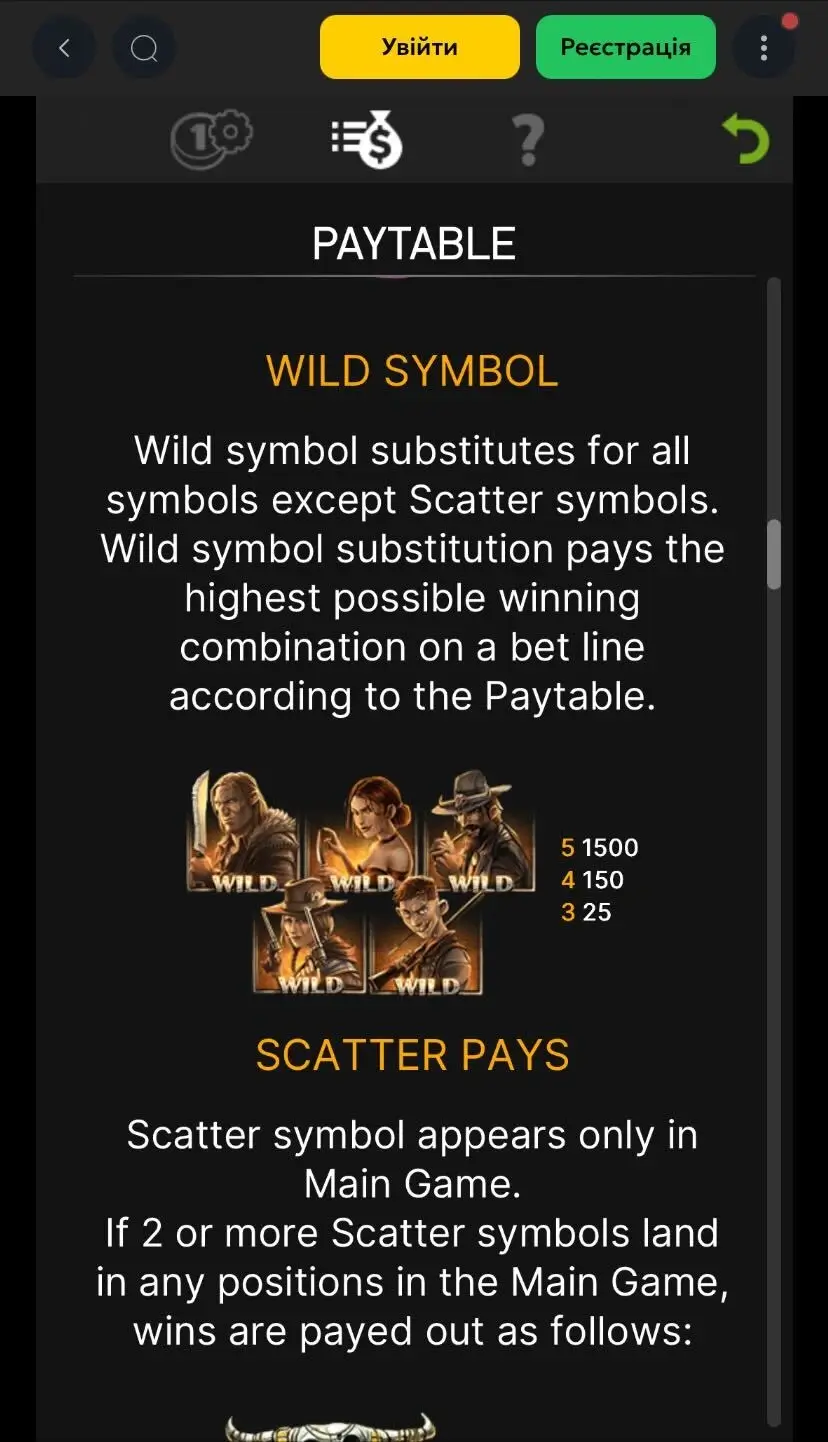828x1442 pixels.
Task: Go back using the top-left arrow
Action: coord(64,47)
